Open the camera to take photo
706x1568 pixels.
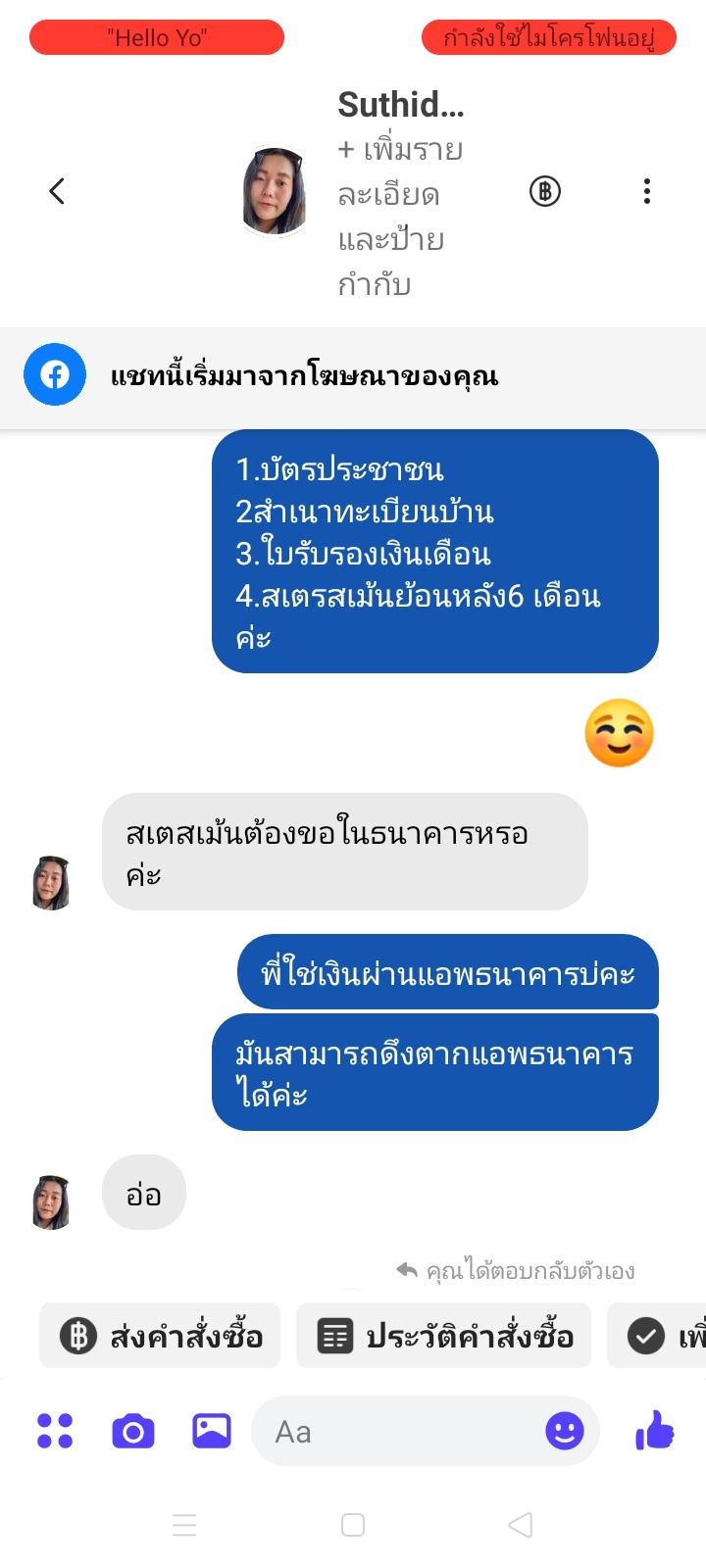(x=133, y=1431)
